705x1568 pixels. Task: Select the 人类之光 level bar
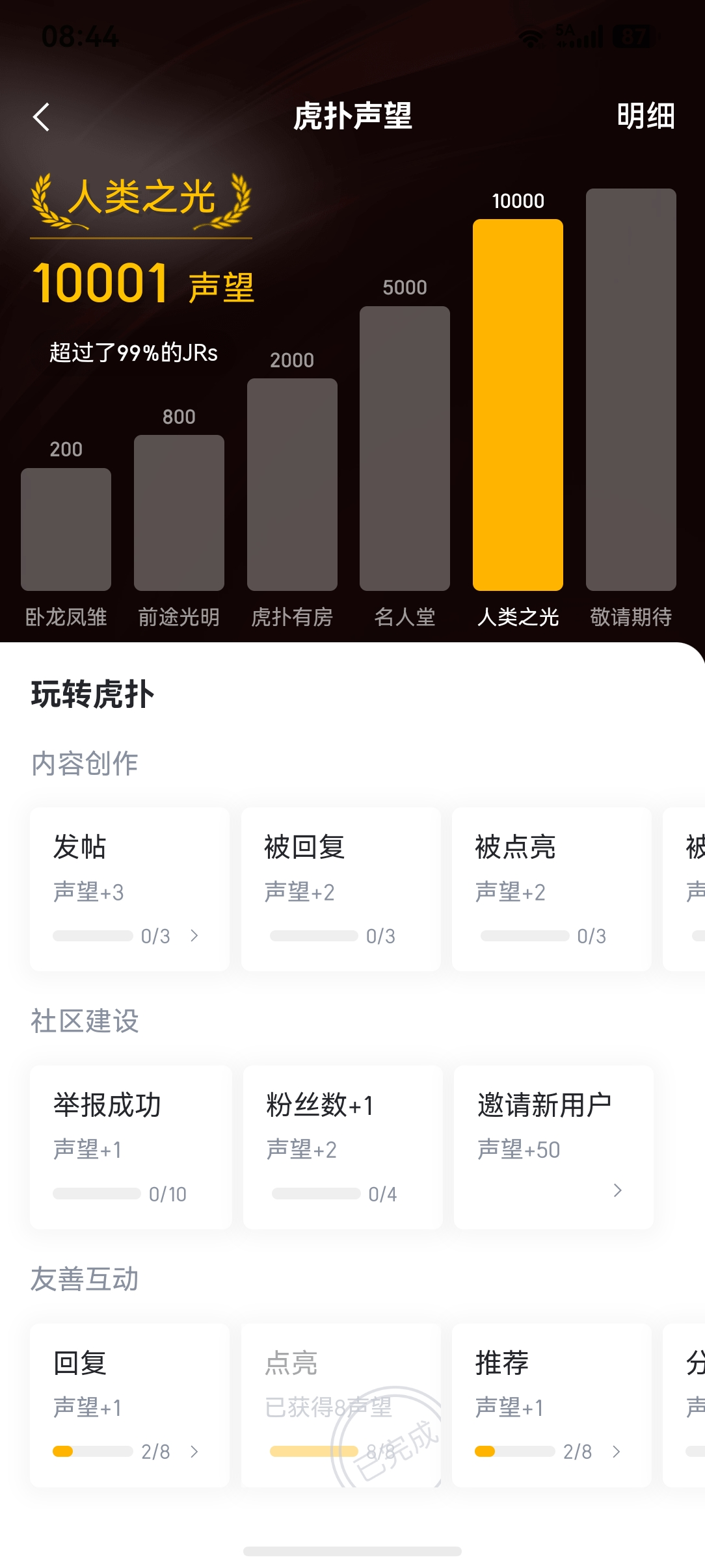point(518,405)
